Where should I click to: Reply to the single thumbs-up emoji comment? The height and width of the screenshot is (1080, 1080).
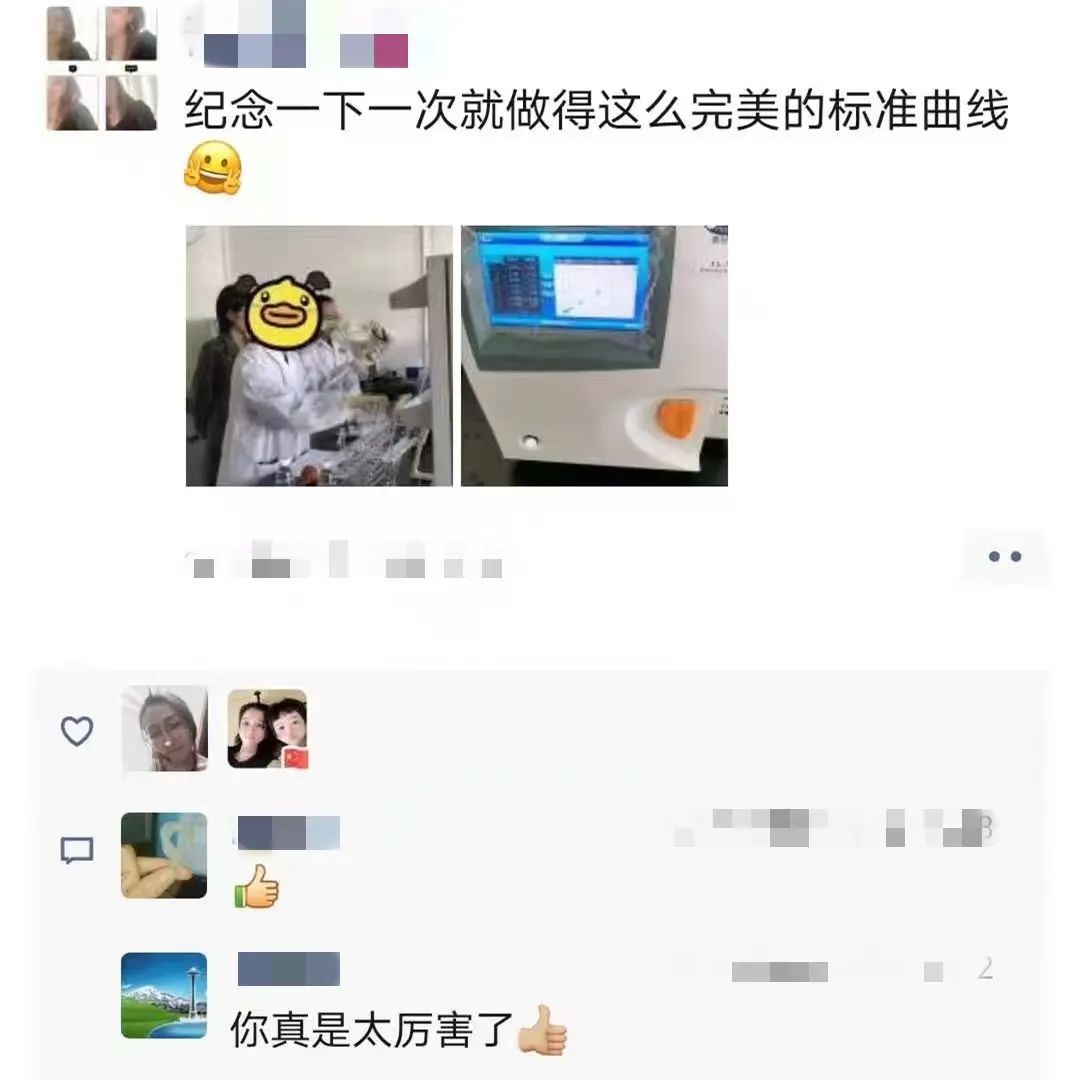[x=257, y=886]
